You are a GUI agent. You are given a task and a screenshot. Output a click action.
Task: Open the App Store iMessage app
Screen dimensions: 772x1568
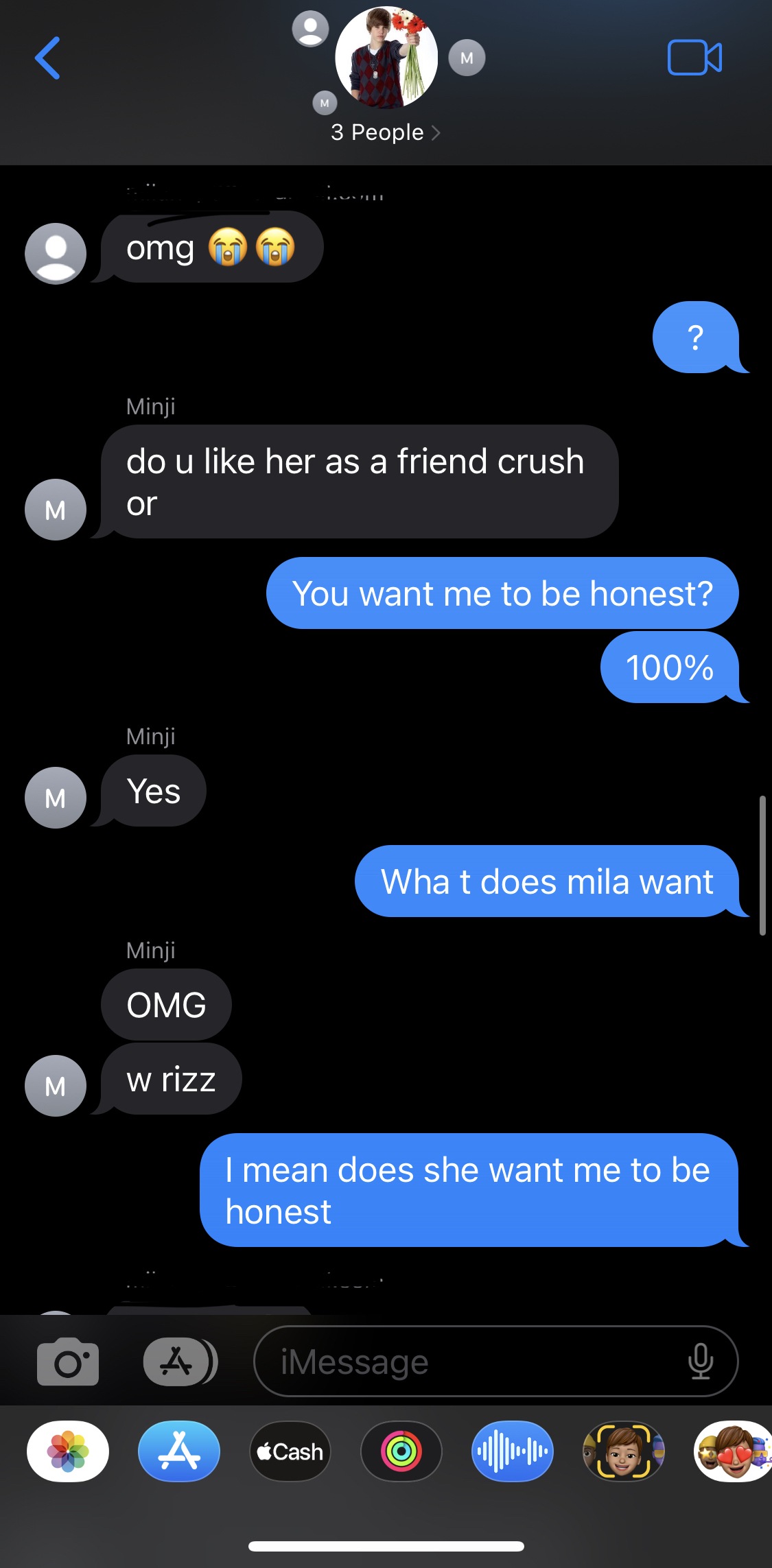pos(179,1451)
